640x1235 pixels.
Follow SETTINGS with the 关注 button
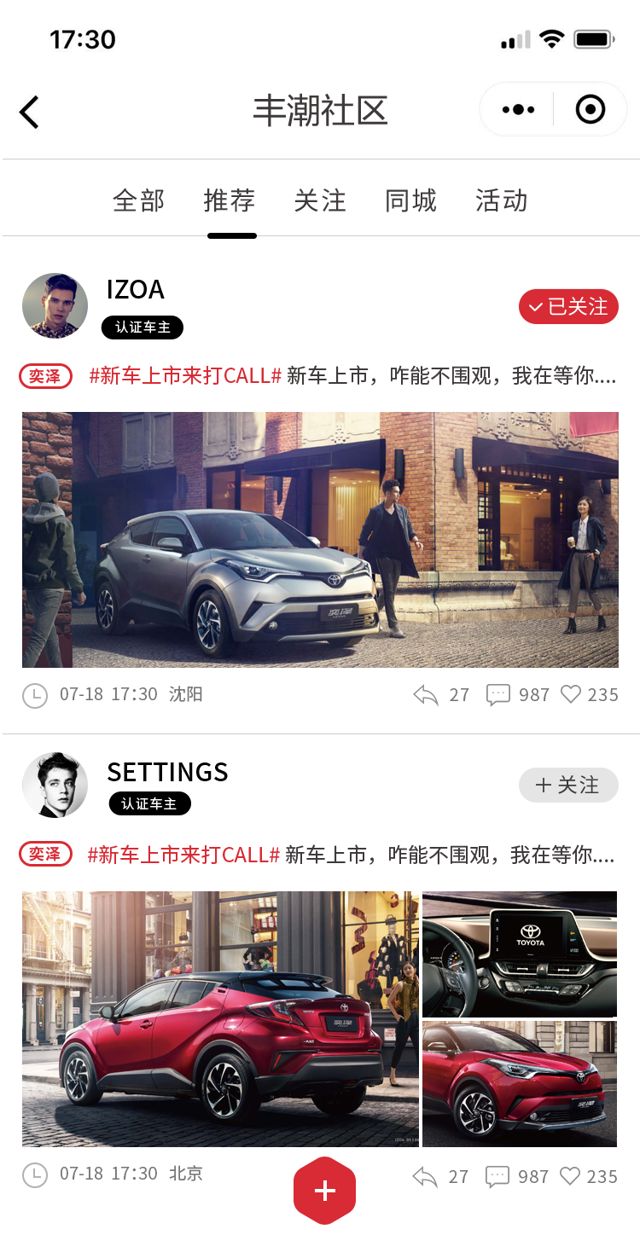click(x=568, y=786)
